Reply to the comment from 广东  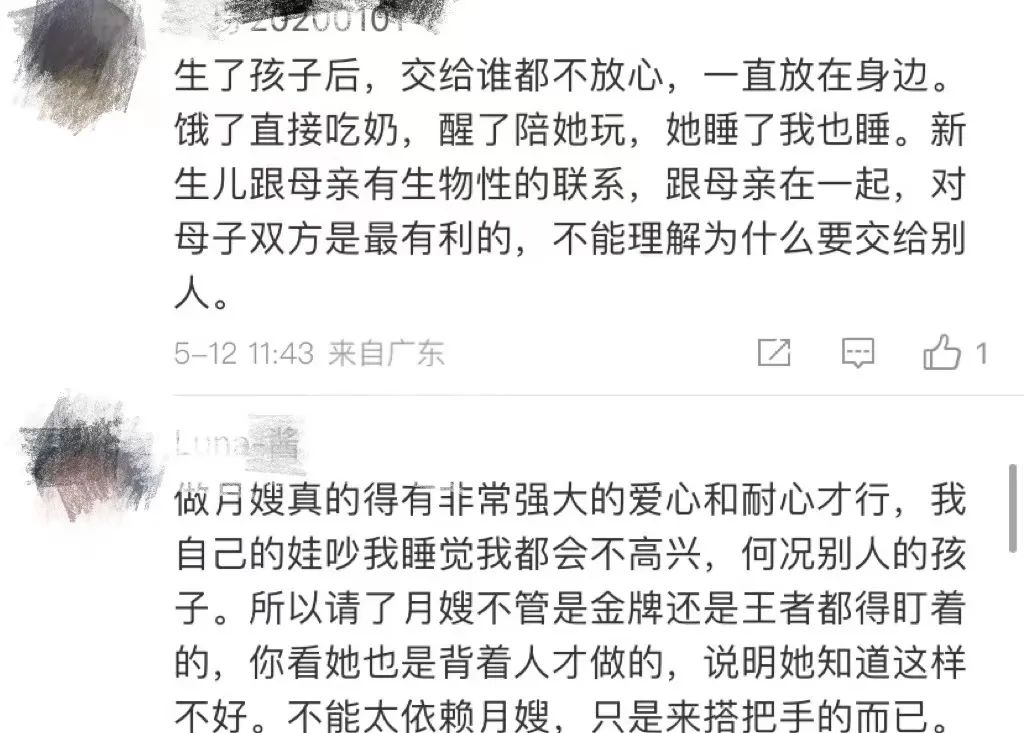tap(858, 353)
